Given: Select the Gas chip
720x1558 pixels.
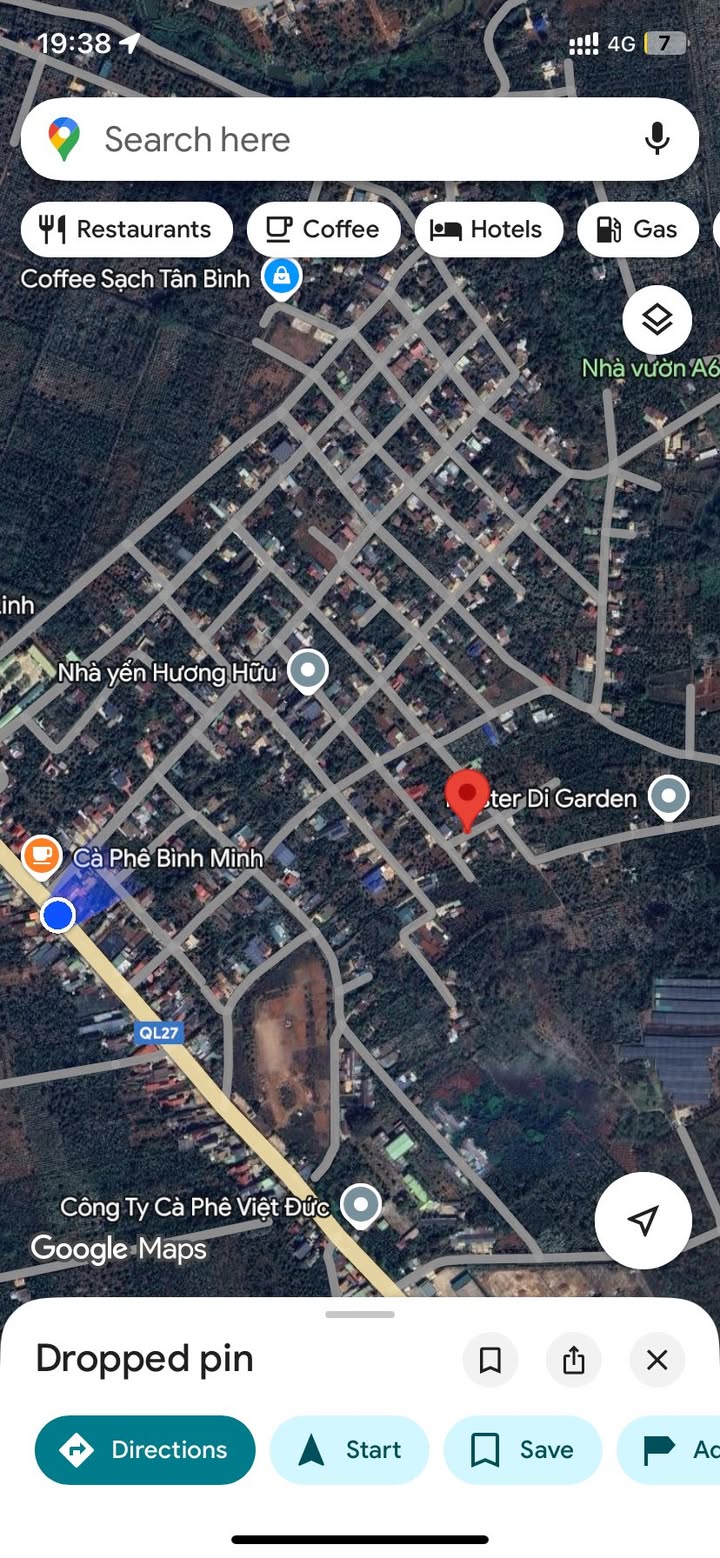Looking at the screenshot, I should [x=638, y=229].
